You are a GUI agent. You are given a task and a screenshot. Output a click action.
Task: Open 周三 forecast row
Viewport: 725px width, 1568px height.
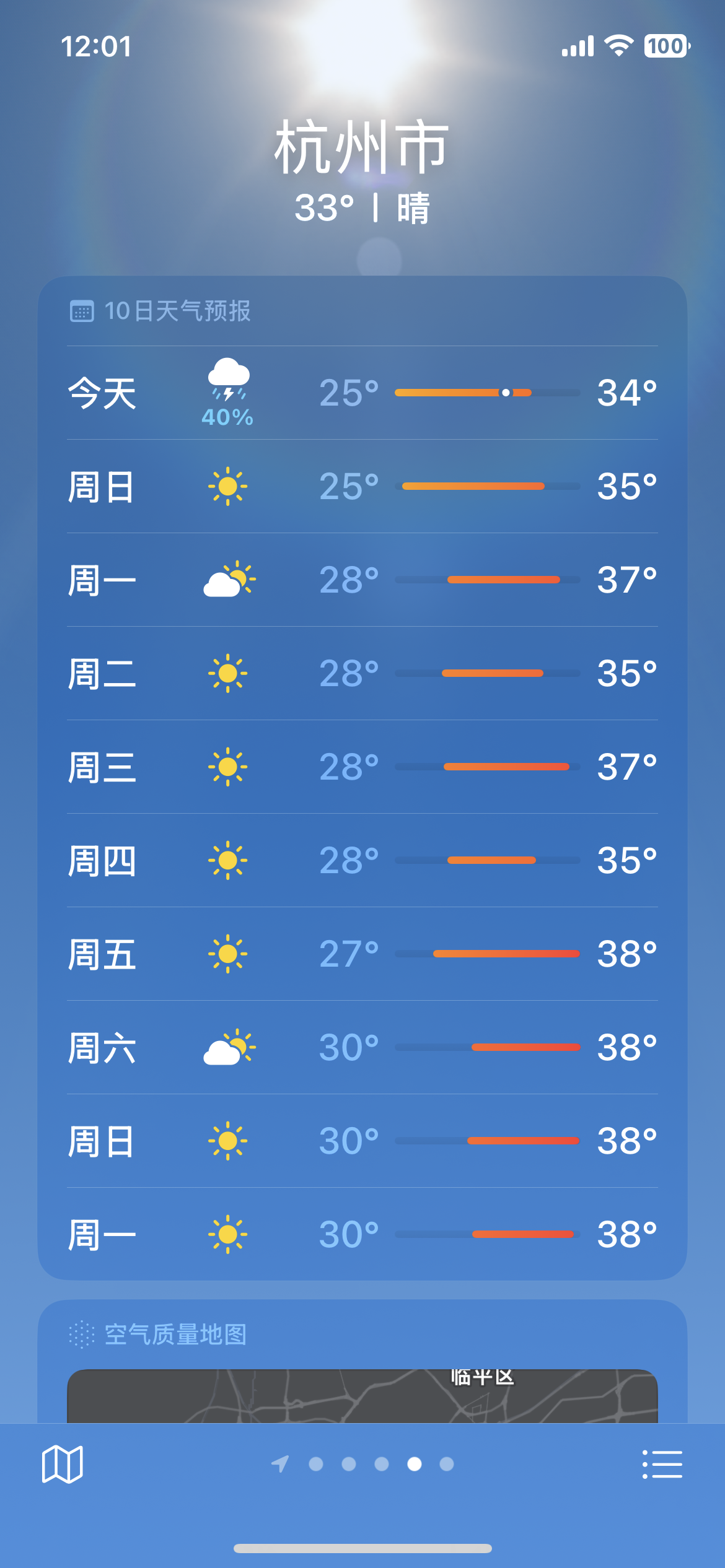(x=362, y=767)
